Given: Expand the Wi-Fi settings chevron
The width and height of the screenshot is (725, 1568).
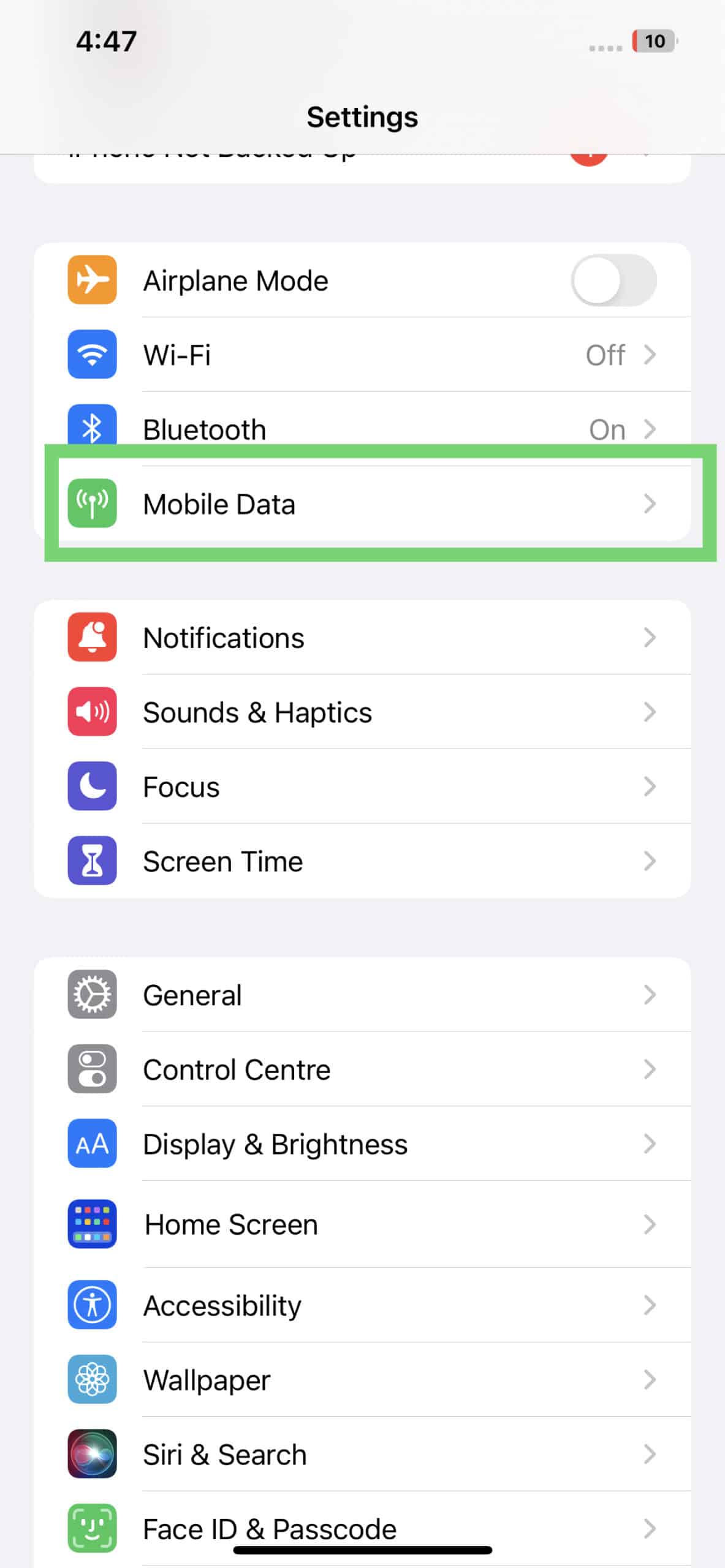Looking at the screenshot, I should [651, 354].
